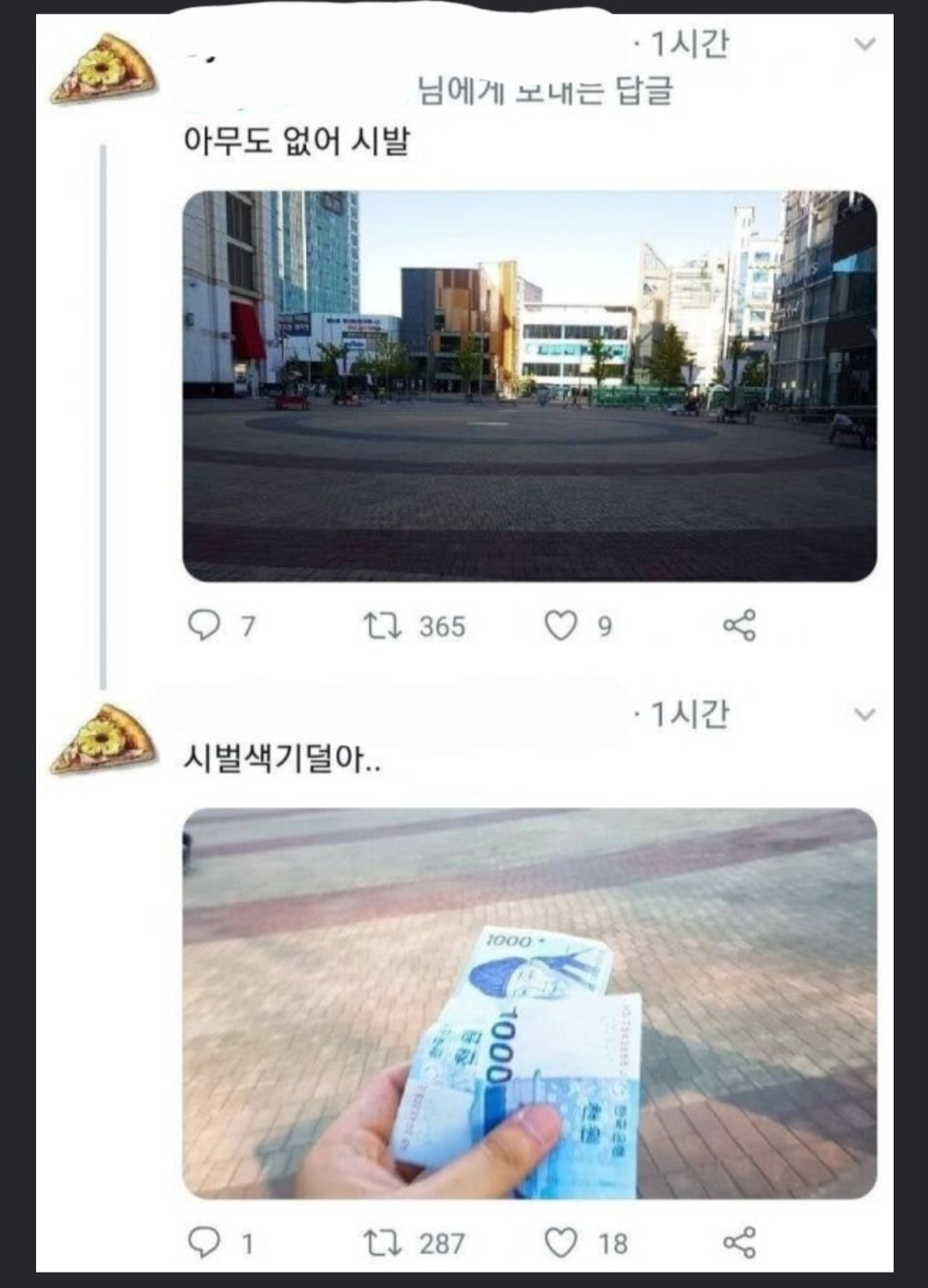928x1288 pixels.
Task: Open pizza avatar profile on first tweet
Action: pos(103,70)
